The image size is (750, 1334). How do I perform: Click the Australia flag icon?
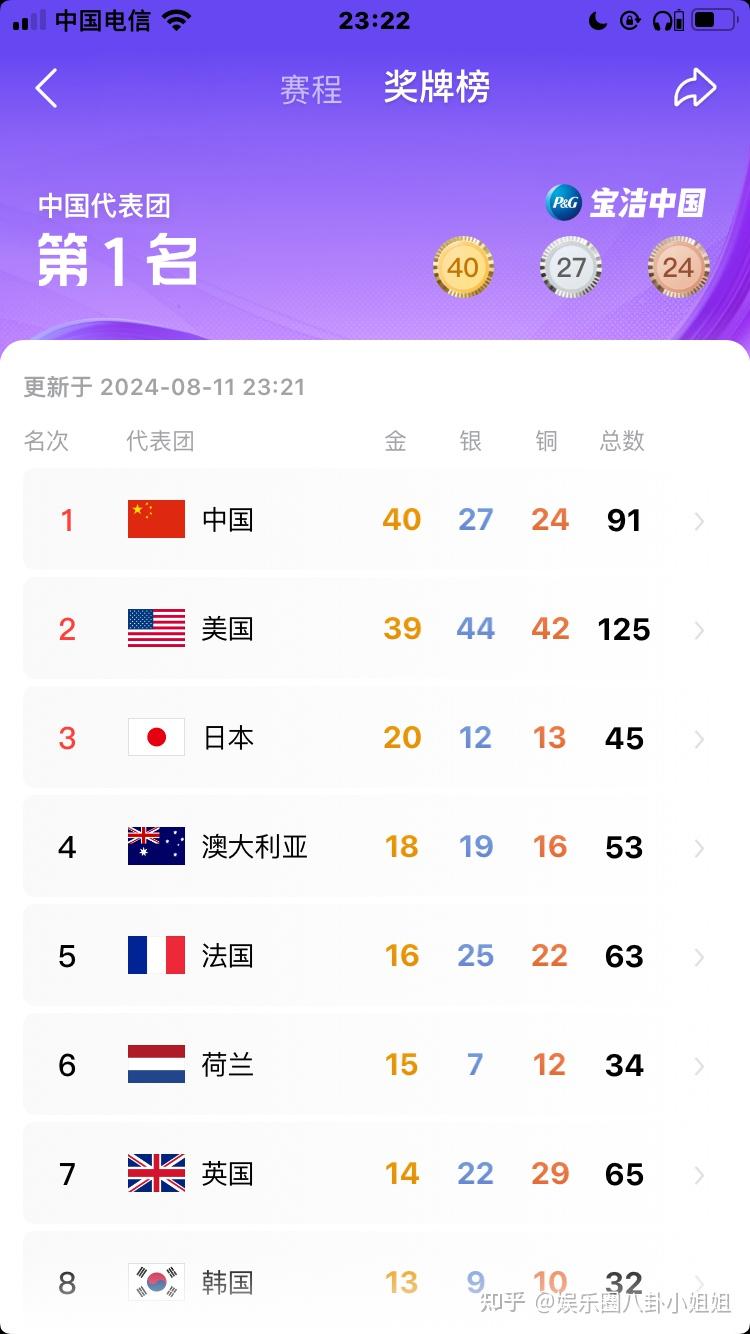coord(155,846)
